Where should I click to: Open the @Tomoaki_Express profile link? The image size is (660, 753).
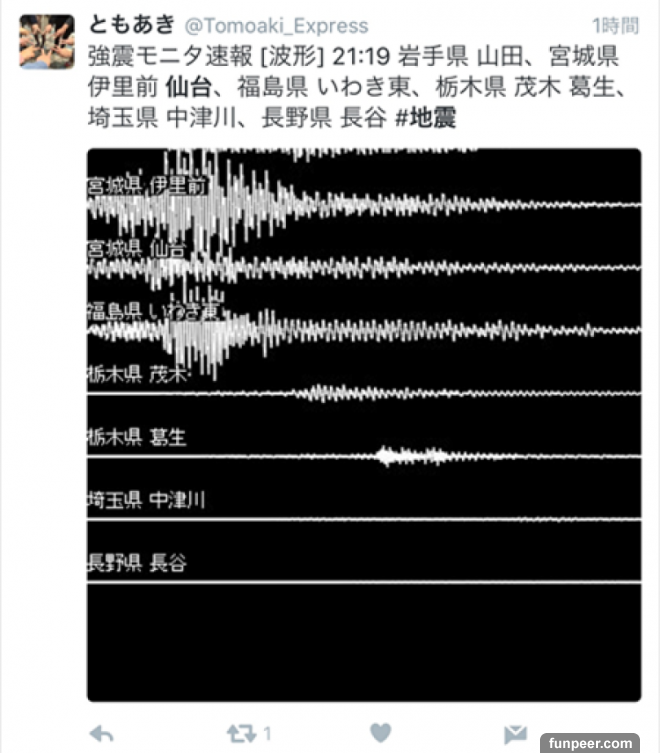[x=274, y=26]
